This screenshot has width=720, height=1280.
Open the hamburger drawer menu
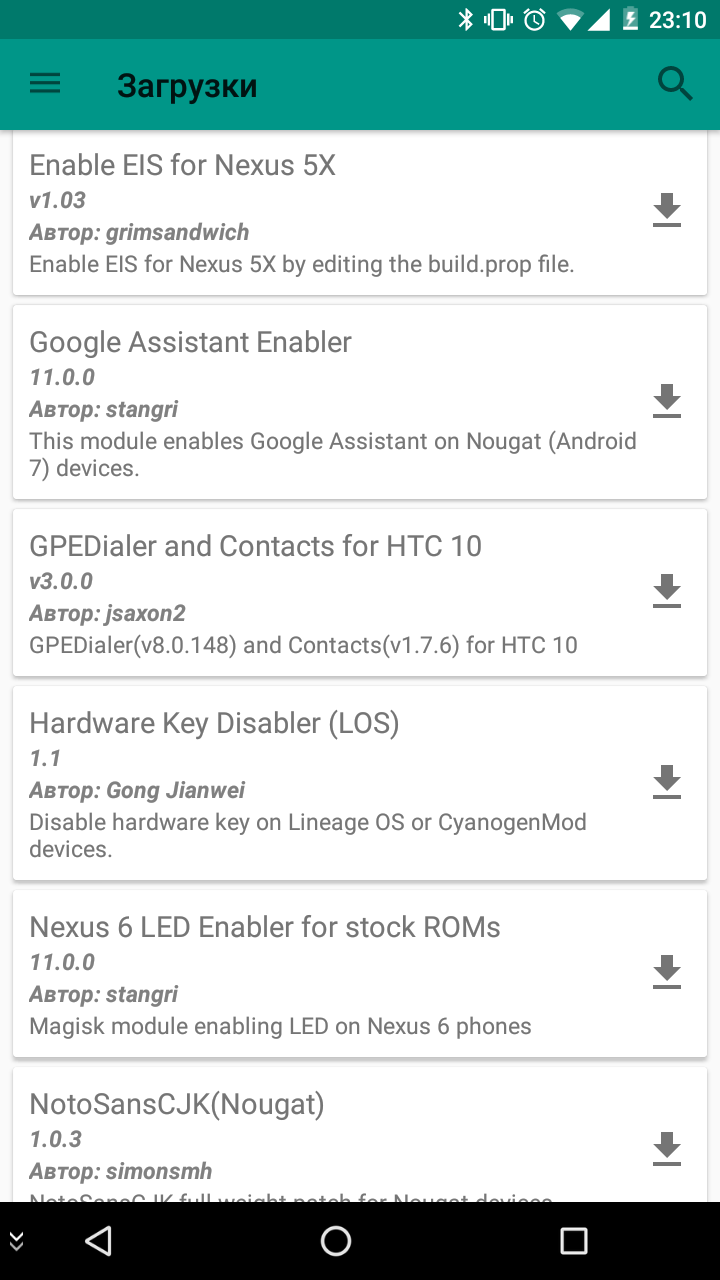(x=45, y=85)
